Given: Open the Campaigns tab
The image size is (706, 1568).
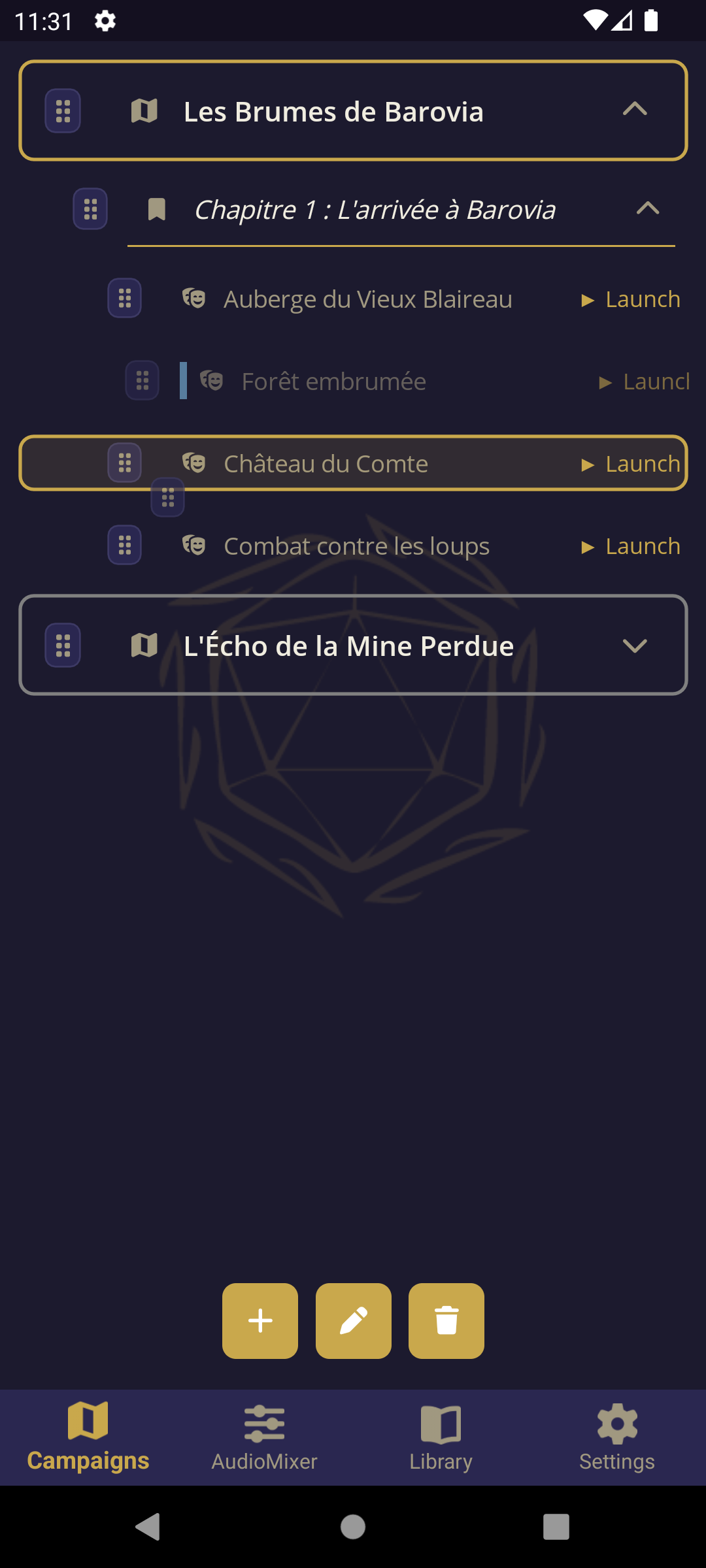Looking at the screenshot, I should tap(88, 1437).
